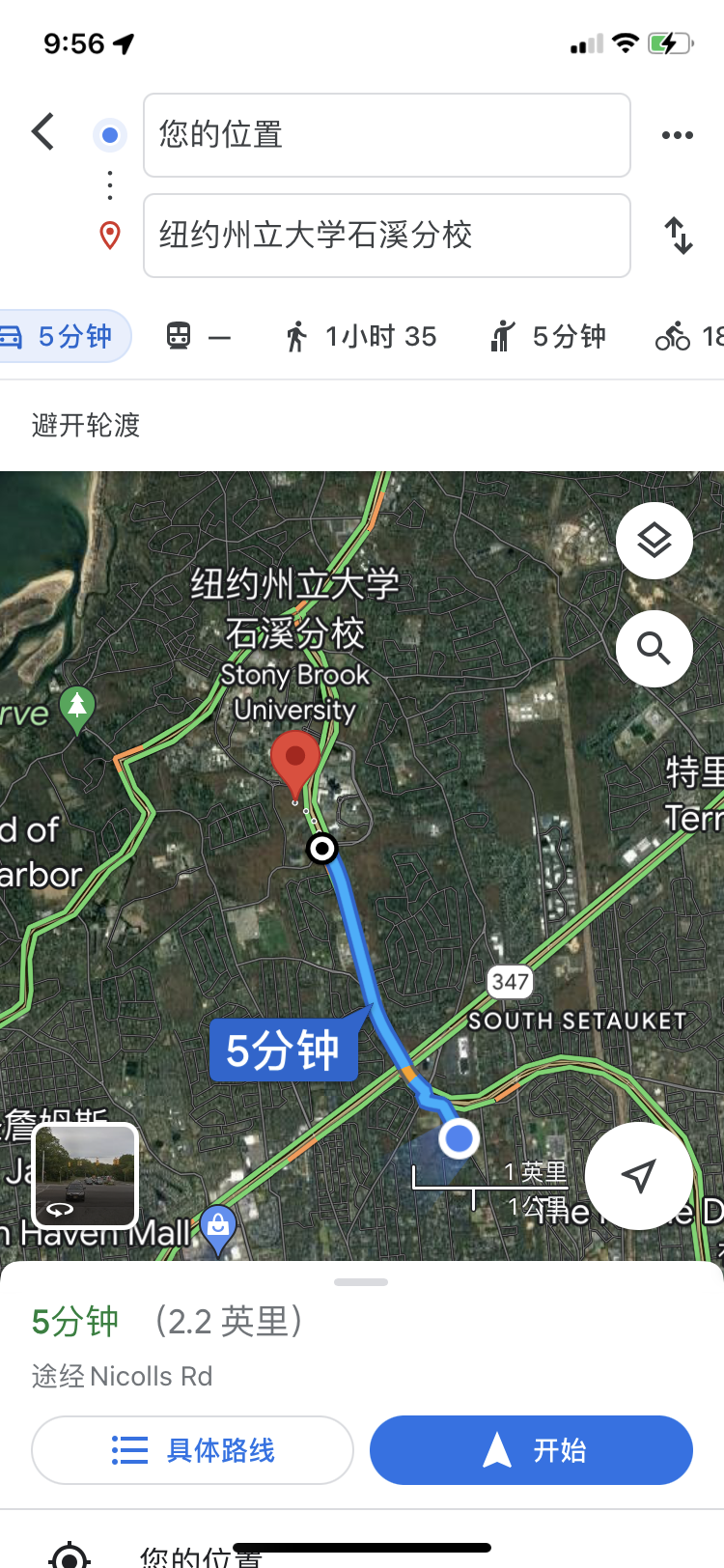Tap the 5分钟 route label on map
Viewport: 724px width, 1568px height.
point(283,1050)
